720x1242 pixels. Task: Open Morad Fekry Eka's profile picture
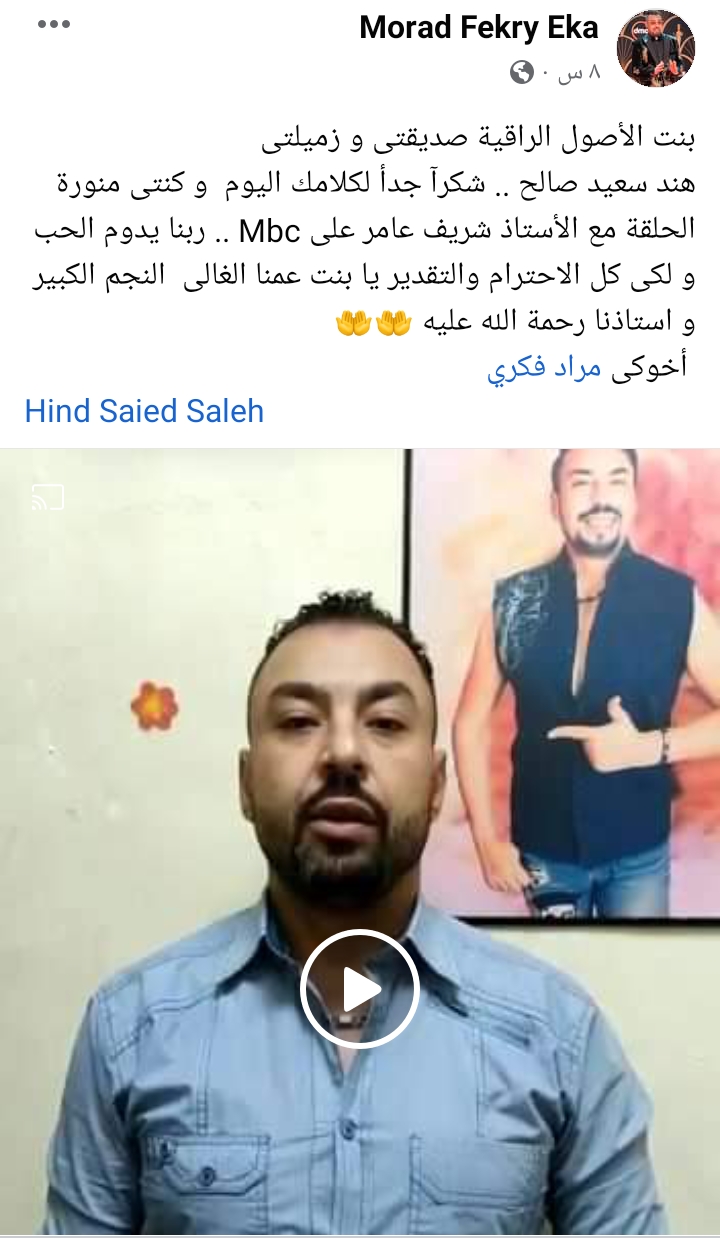pyautogui.click(x=657, y=48)
